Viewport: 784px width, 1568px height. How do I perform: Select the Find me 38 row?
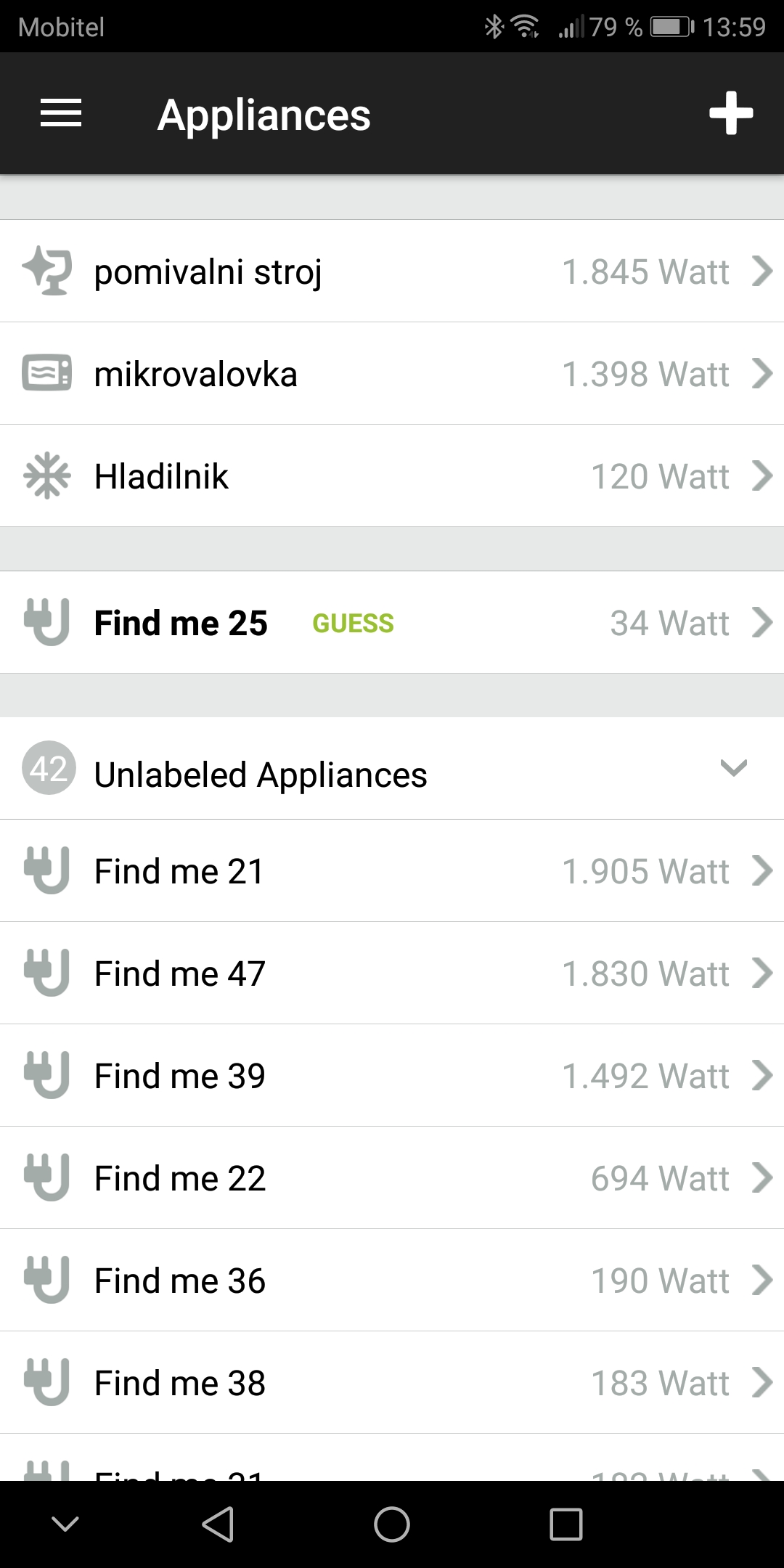tap(392, 1383)
